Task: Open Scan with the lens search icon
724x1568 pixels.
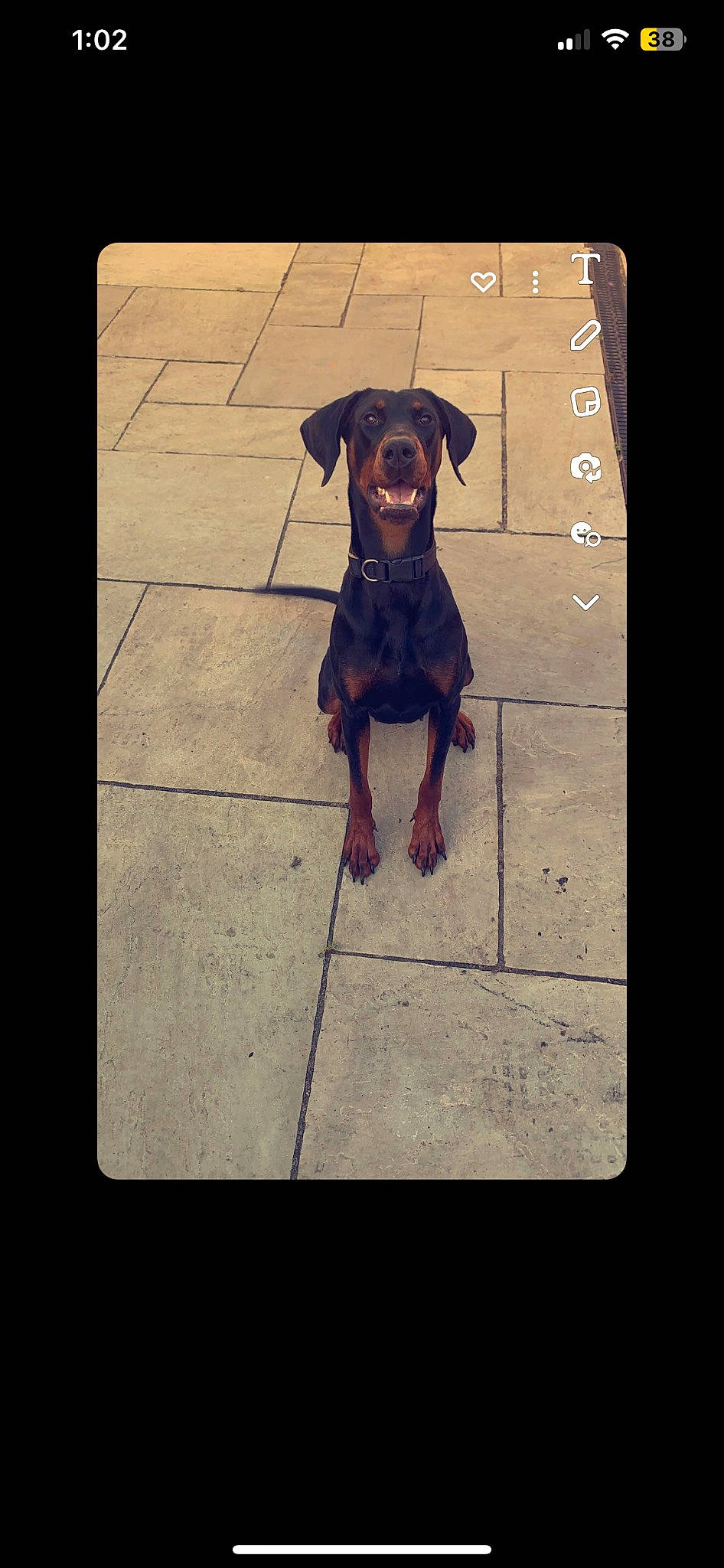Action: [x=585, y=534]
